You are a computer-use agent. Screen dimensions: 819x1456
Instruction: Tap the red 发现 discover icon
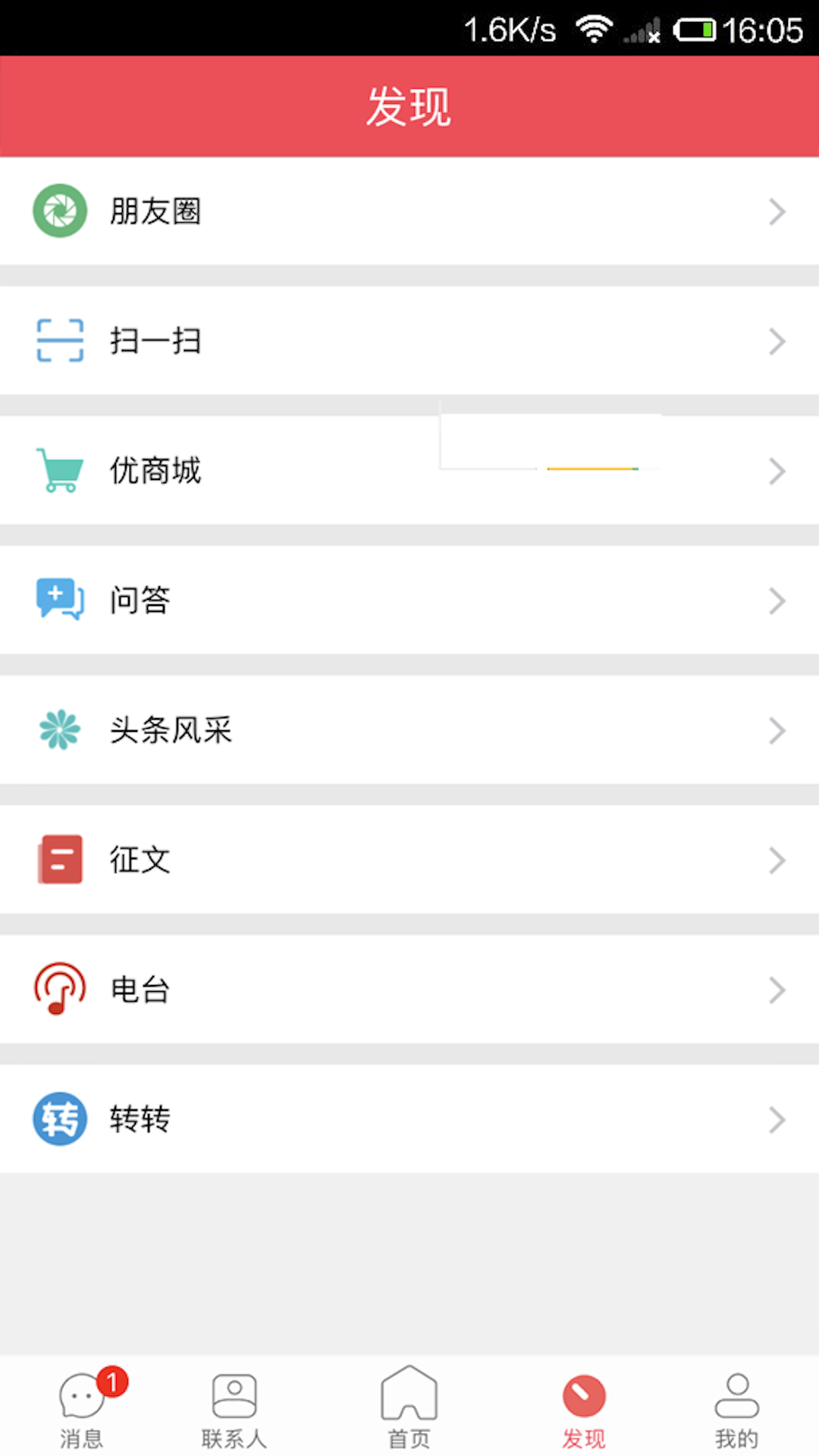coord(584,1398)
